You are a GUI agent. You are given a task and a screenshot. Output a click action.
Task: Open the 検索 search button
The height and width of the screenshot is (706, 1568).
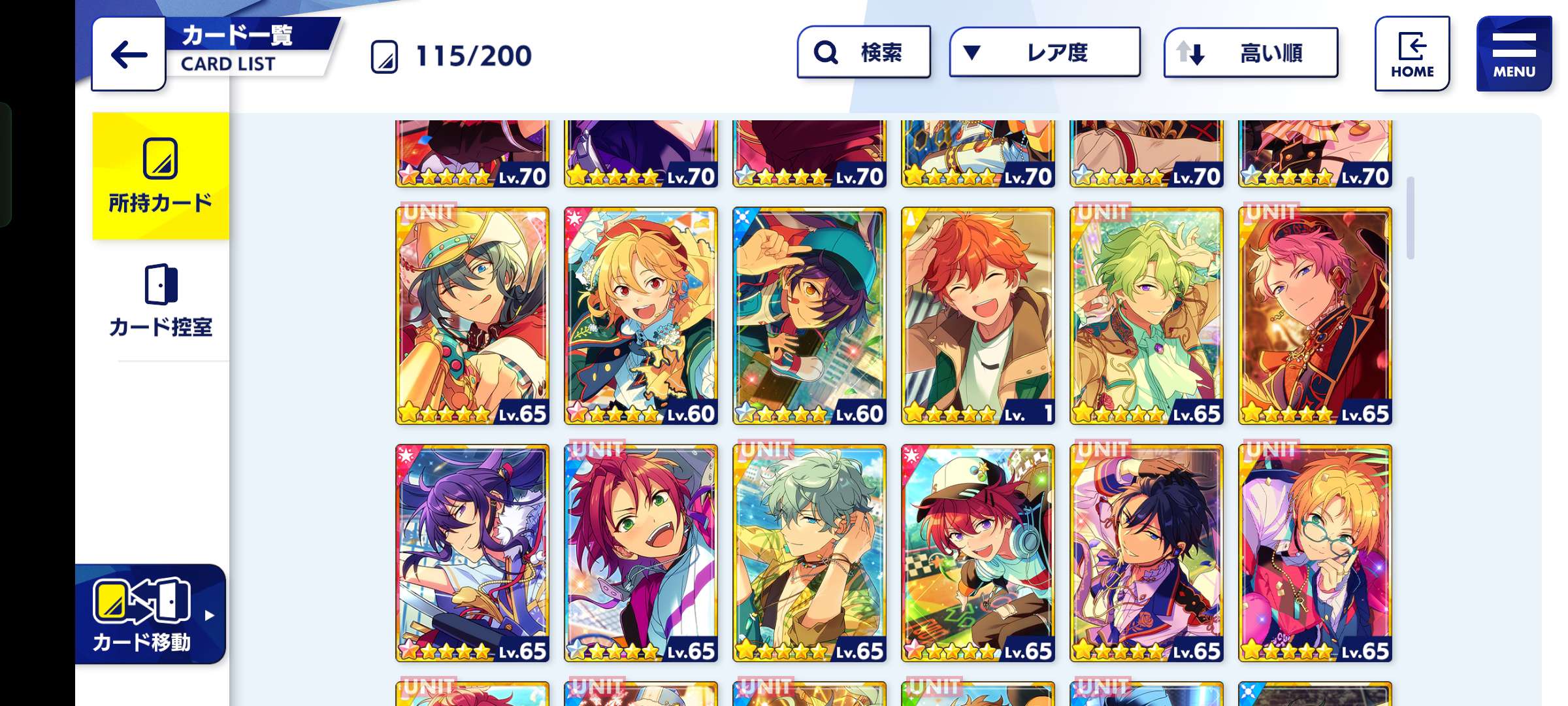coord(863,52)
